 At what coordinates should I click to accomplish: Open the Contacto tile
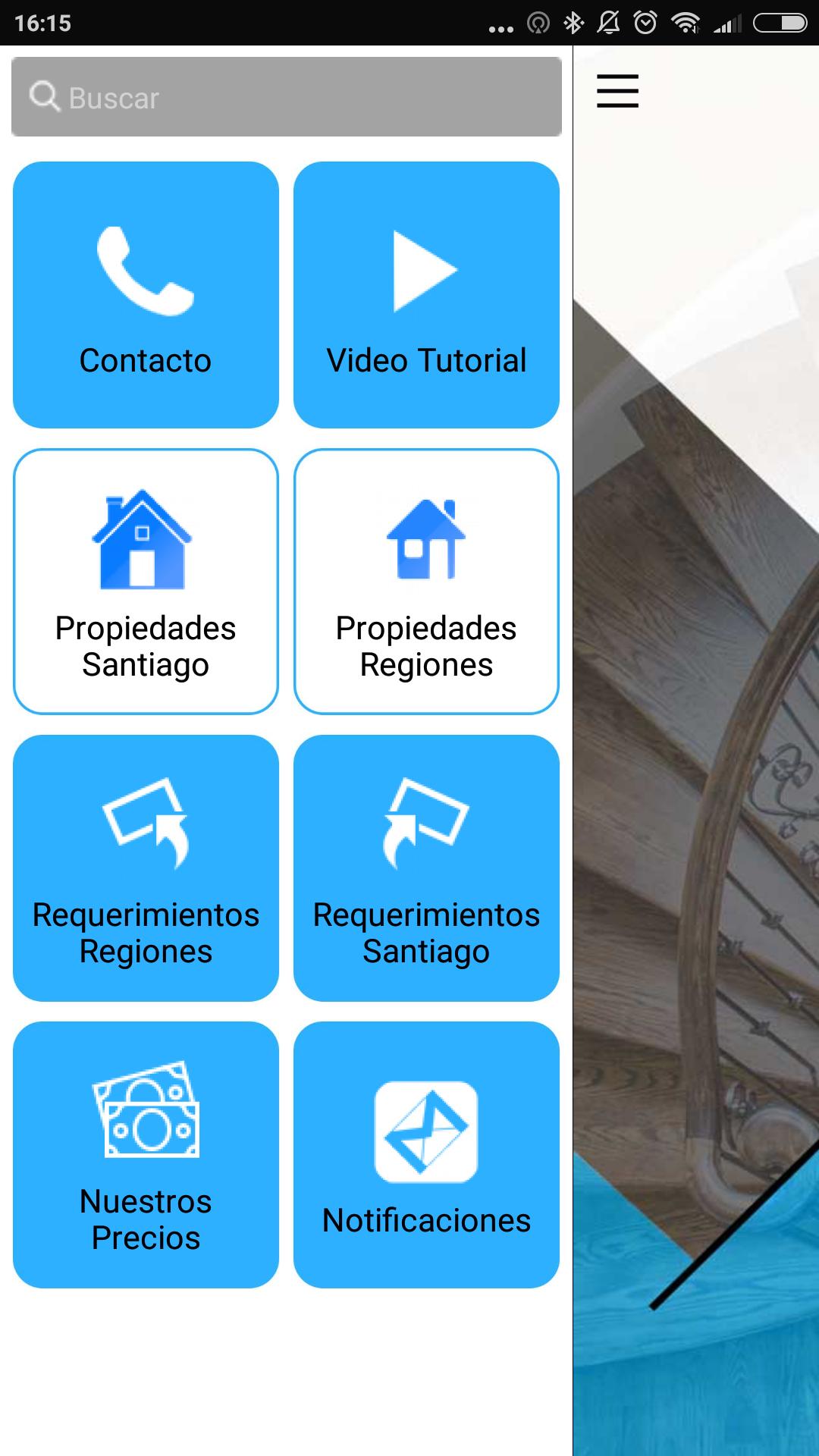(146, 295)
